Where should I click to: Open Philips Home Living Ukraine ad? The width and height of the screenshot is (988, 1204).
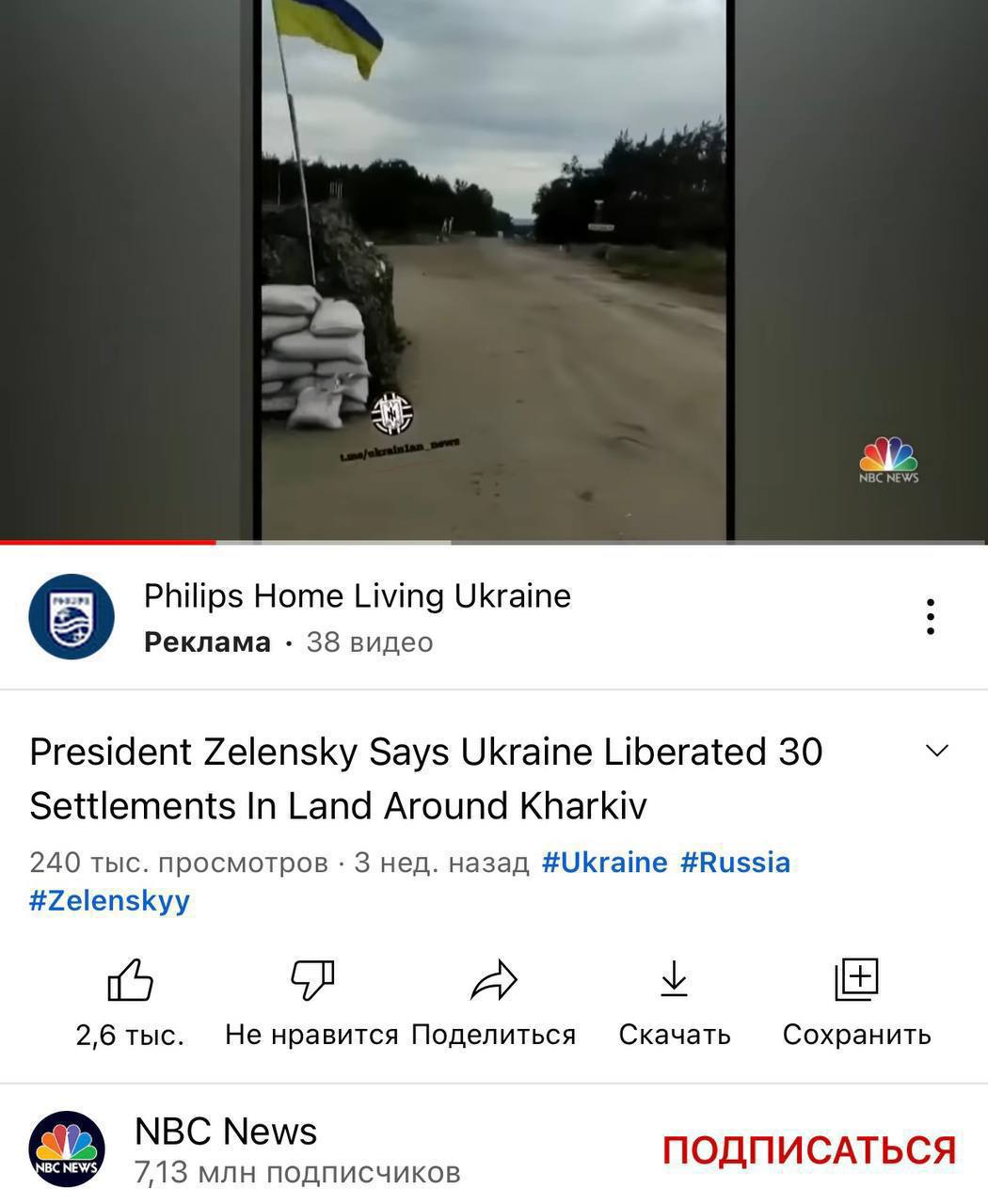[x=357, y=596]
